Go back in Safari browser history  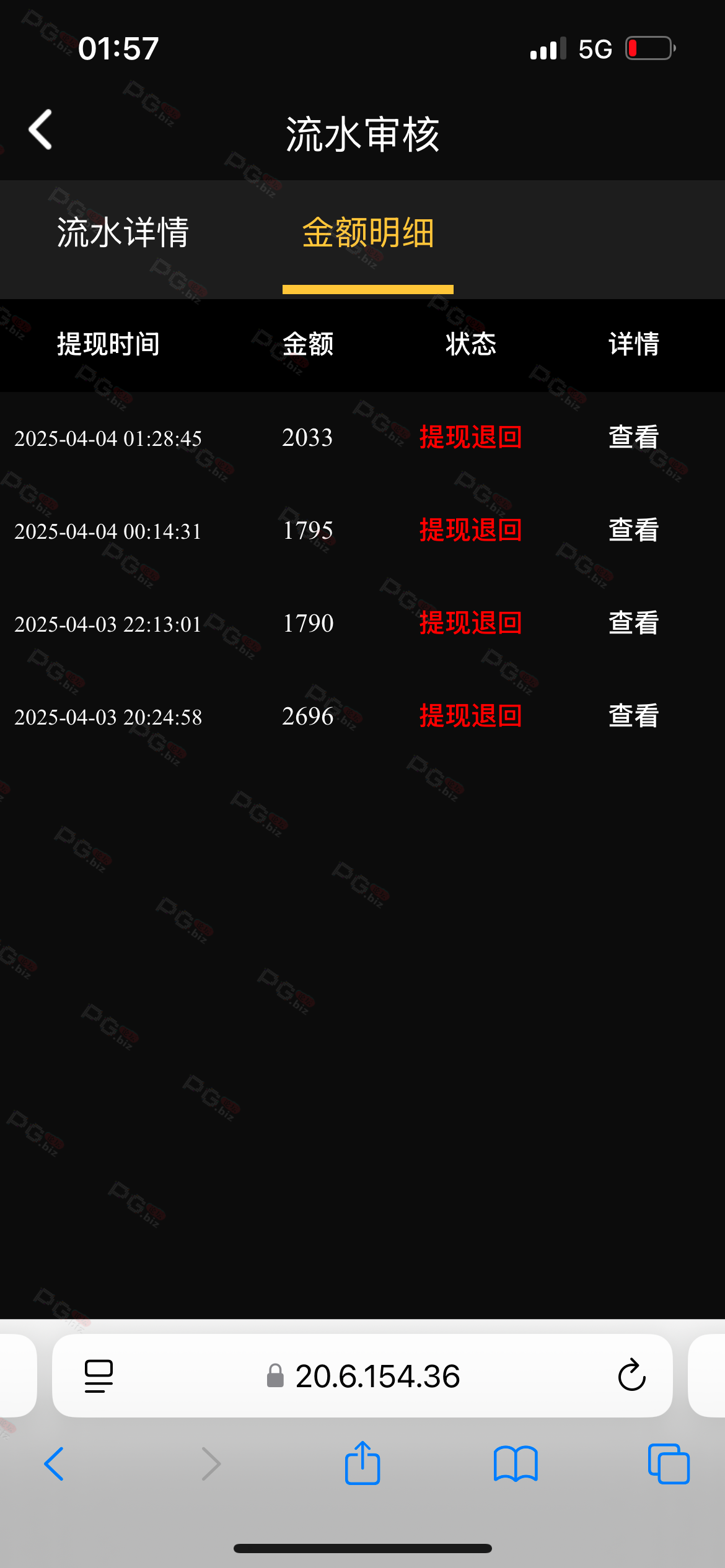pyautogui.click(x=55, y=1464)
